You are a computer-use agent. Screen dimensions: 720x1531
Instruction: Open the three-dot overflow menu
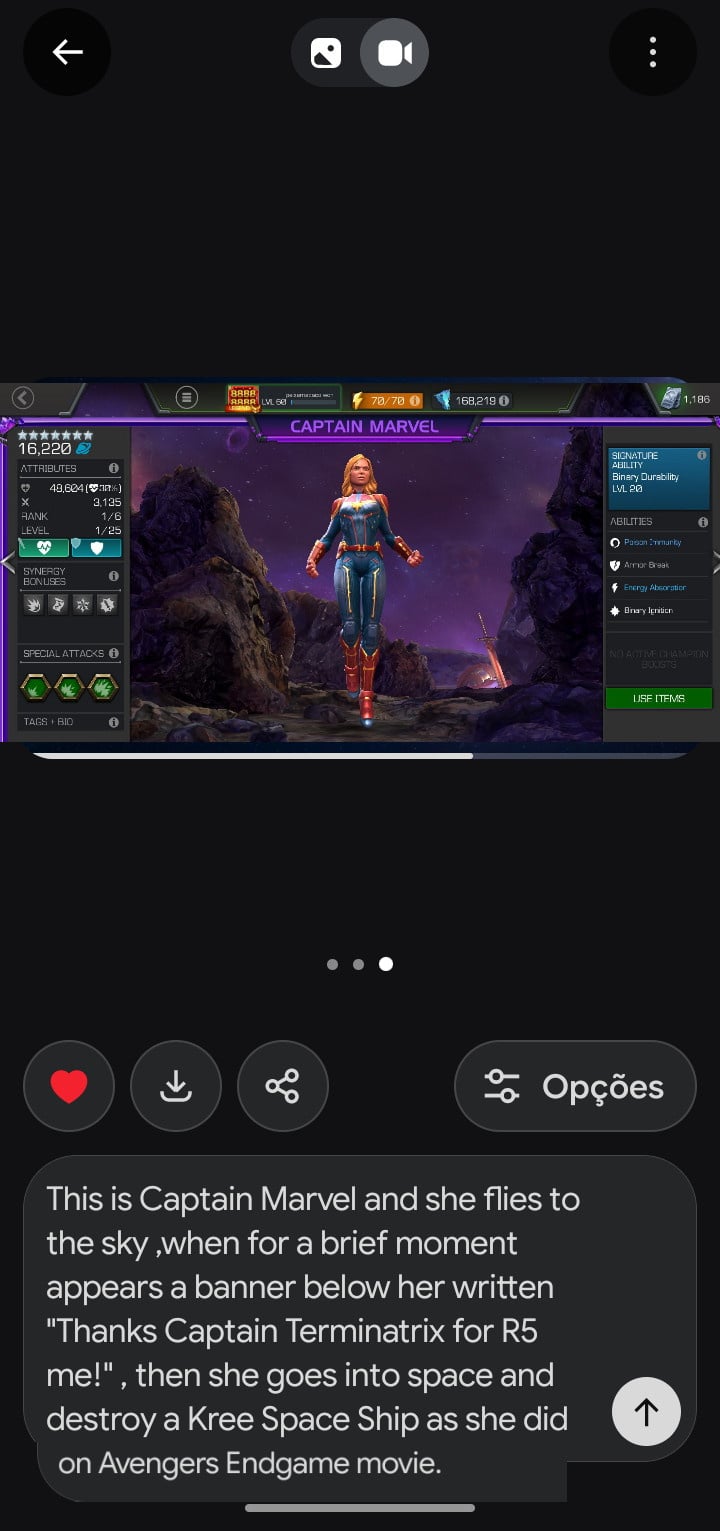(652, 52)
